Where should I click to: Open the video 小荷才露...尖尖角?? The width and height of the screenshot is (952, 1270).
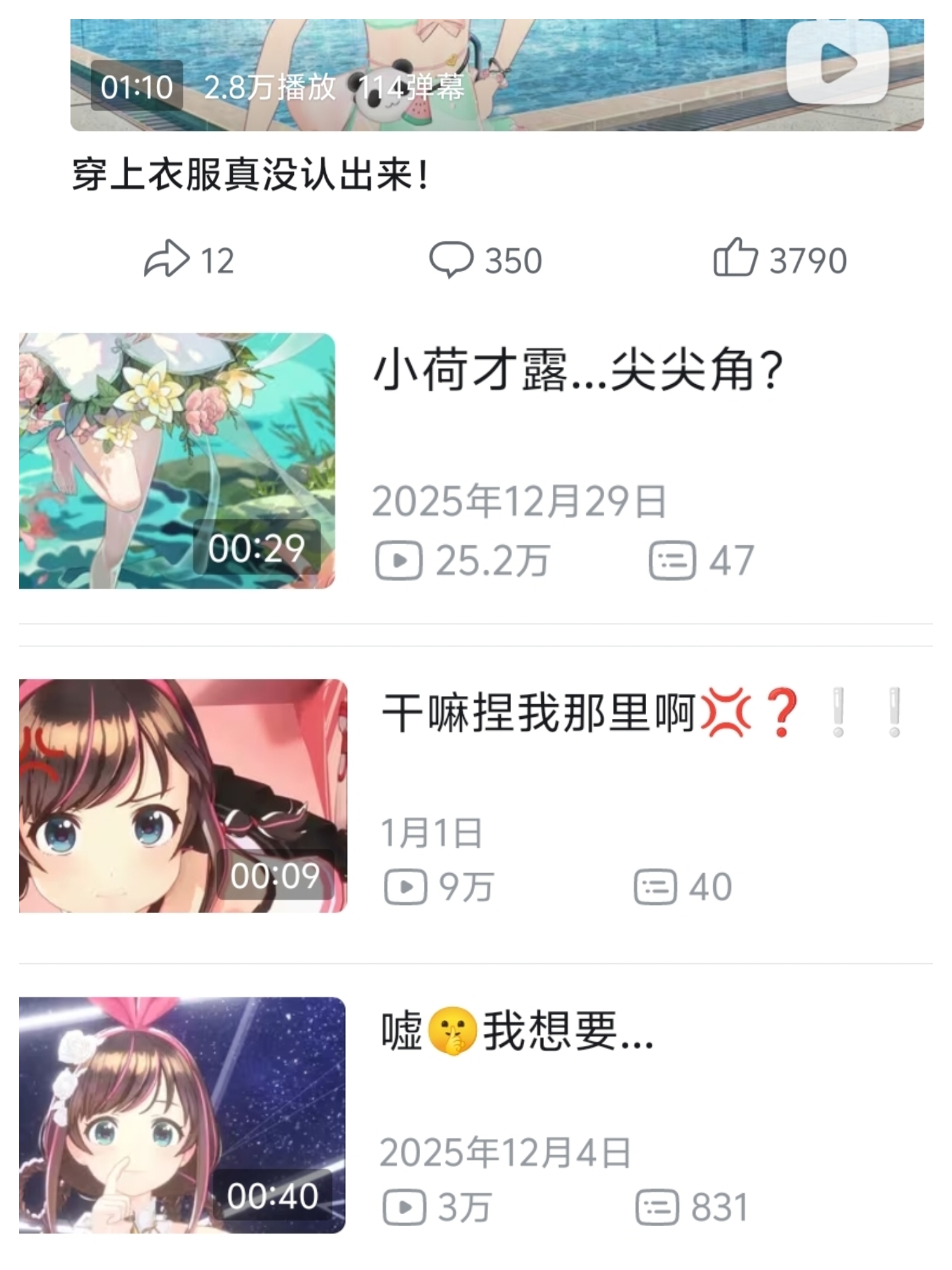pos(577,371)
